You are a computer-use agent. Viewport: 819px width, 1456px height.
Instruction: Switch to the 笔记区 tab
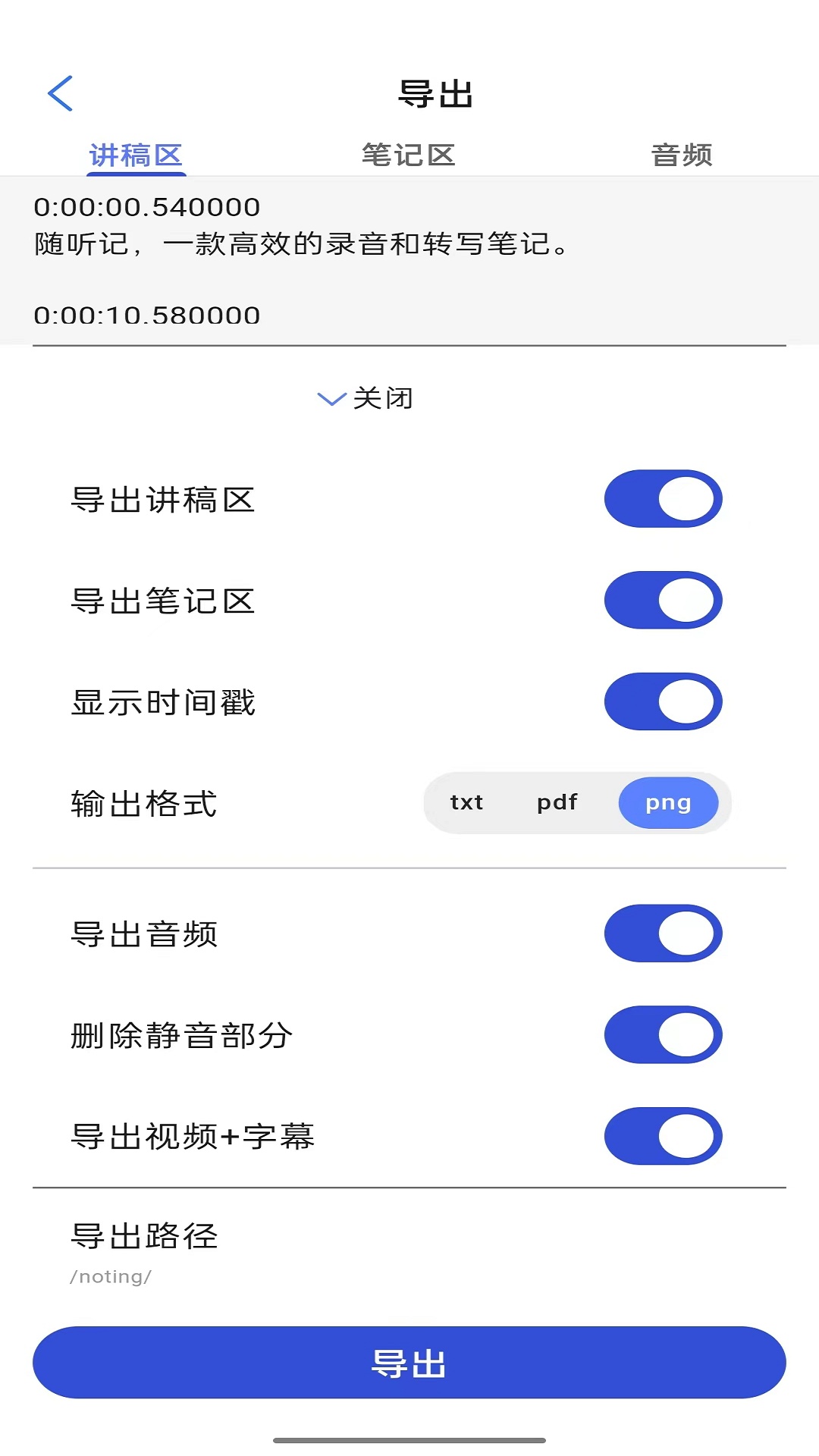coord(409,154)
